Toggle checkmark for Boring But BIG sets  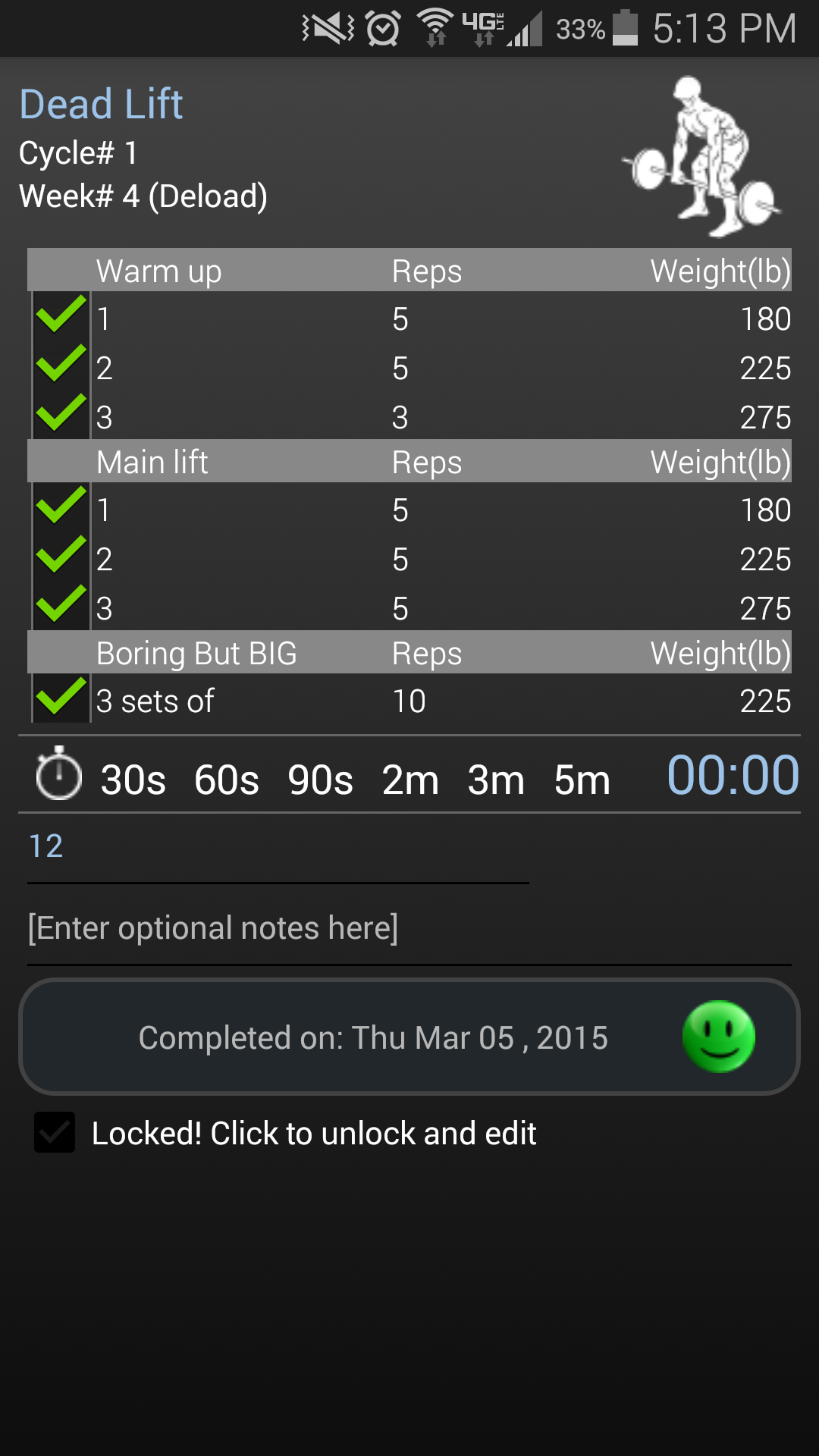point(61,698)
